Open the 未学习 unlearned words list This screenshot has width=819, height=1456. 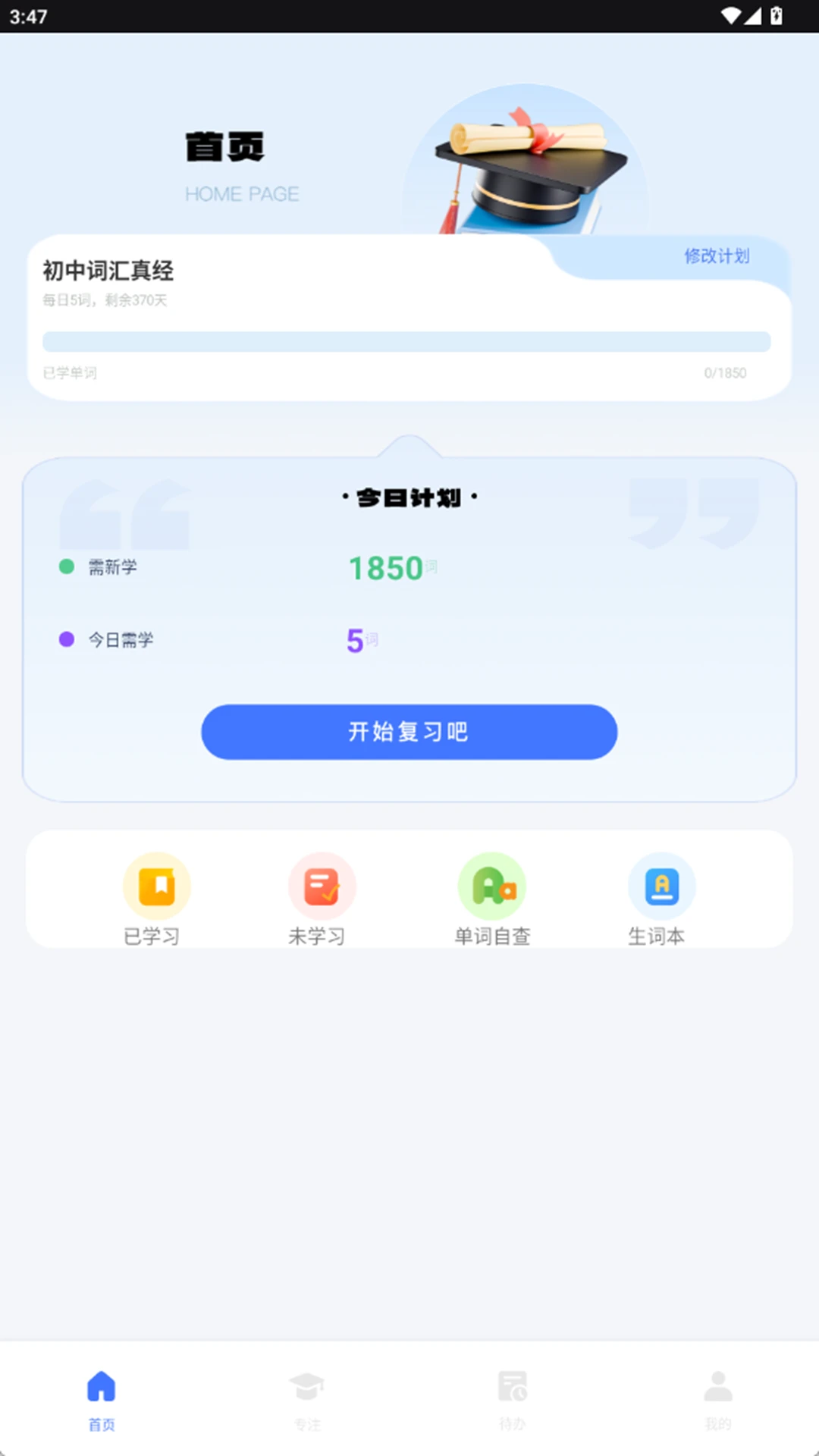321,899
